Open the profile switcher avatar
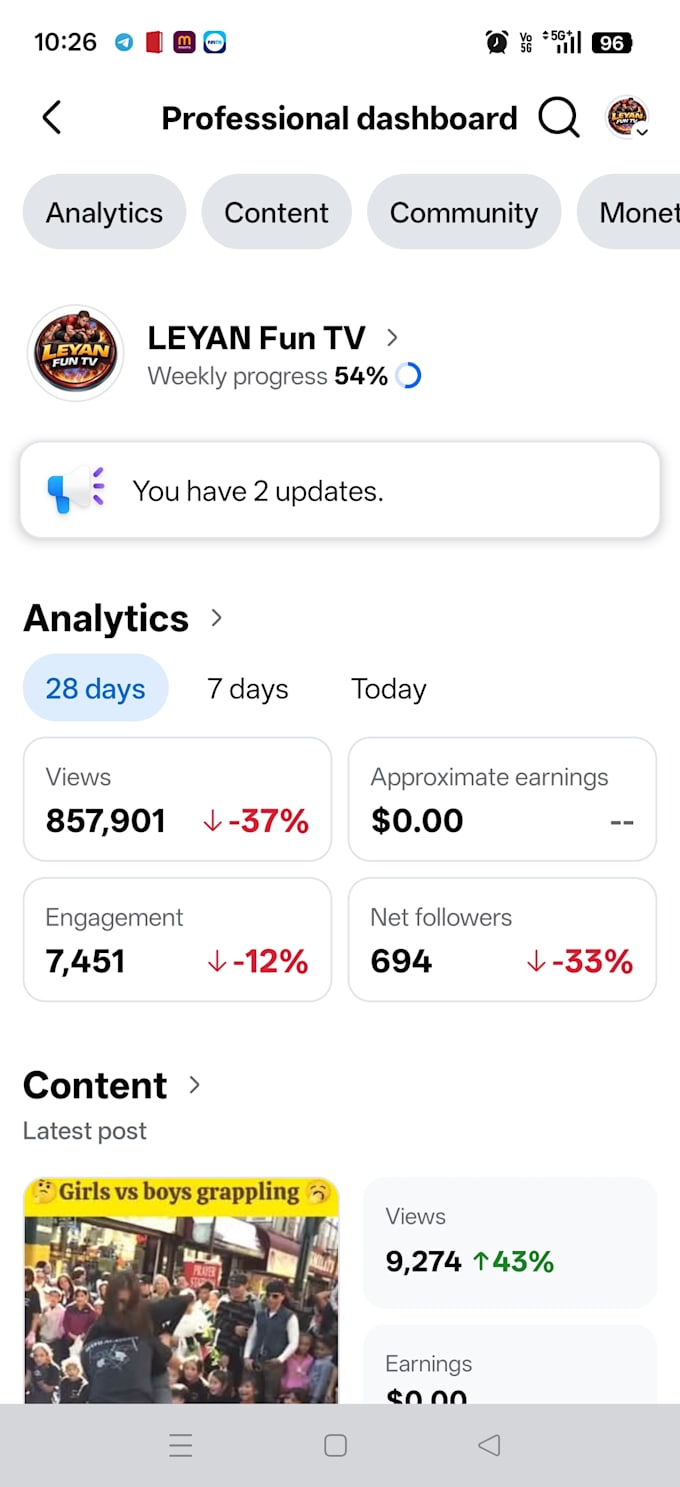This screenshot has height=1487, width=680. pos(627,118)
